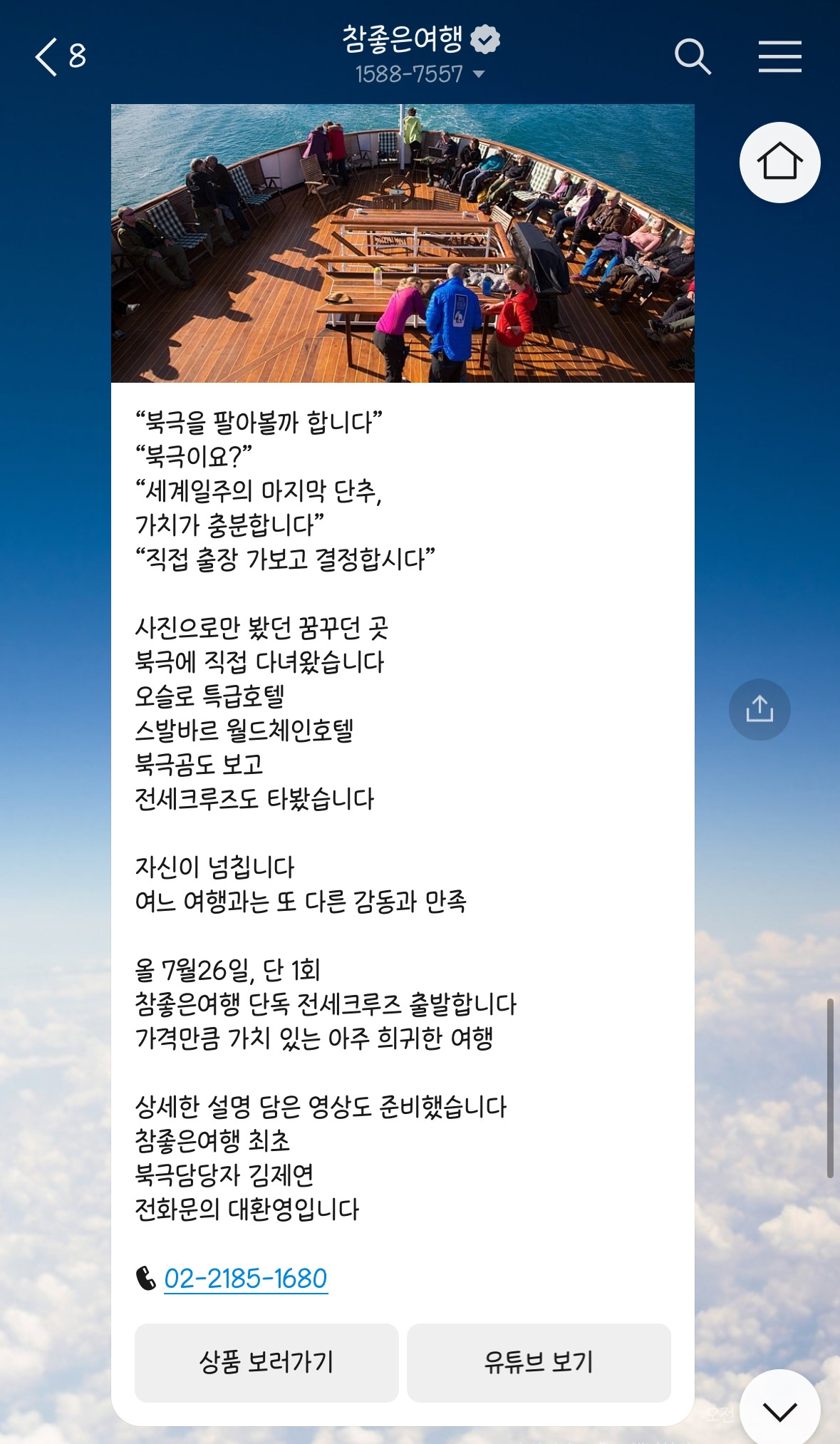Jump to latest message with down arrow
This screenshot has height=1444, width=840.
pyautogui.click(x=779, y=1410)
